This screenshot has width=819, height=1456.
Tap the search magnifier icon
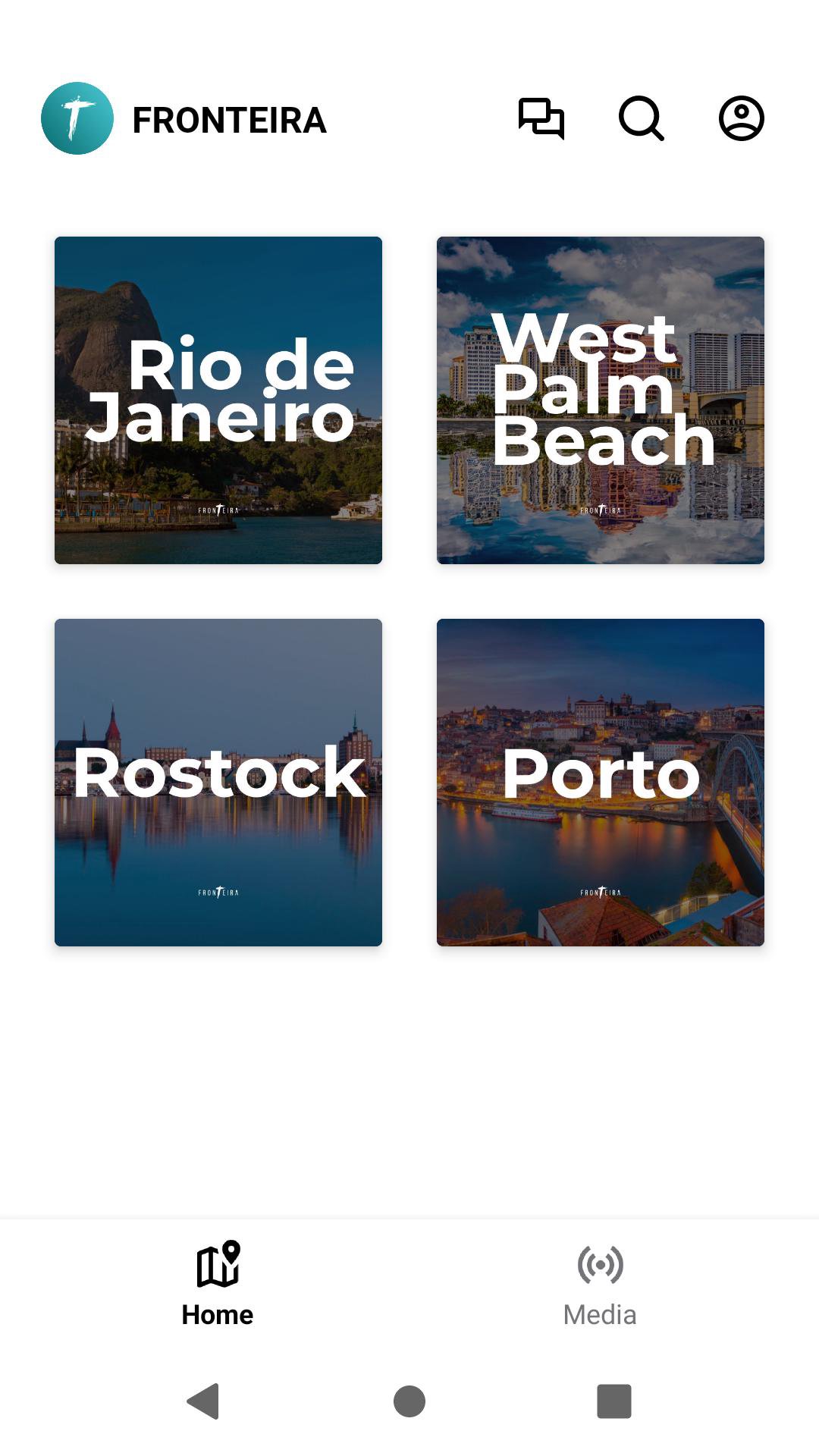[642, 118]
